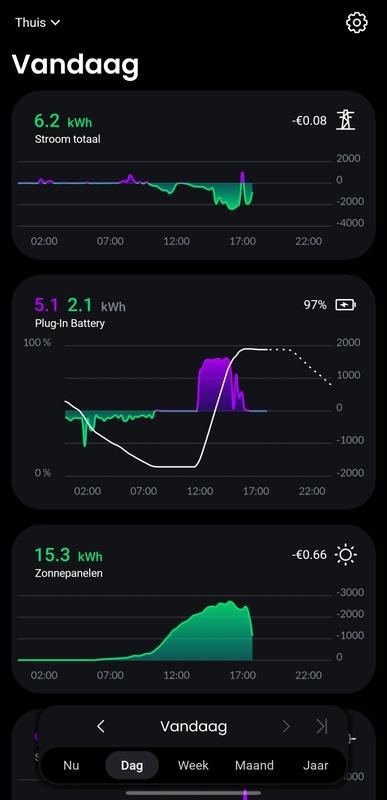This screenshot has width=387, height=800.
Task: Open the Stroom totaal card
Action: [193, 175]
